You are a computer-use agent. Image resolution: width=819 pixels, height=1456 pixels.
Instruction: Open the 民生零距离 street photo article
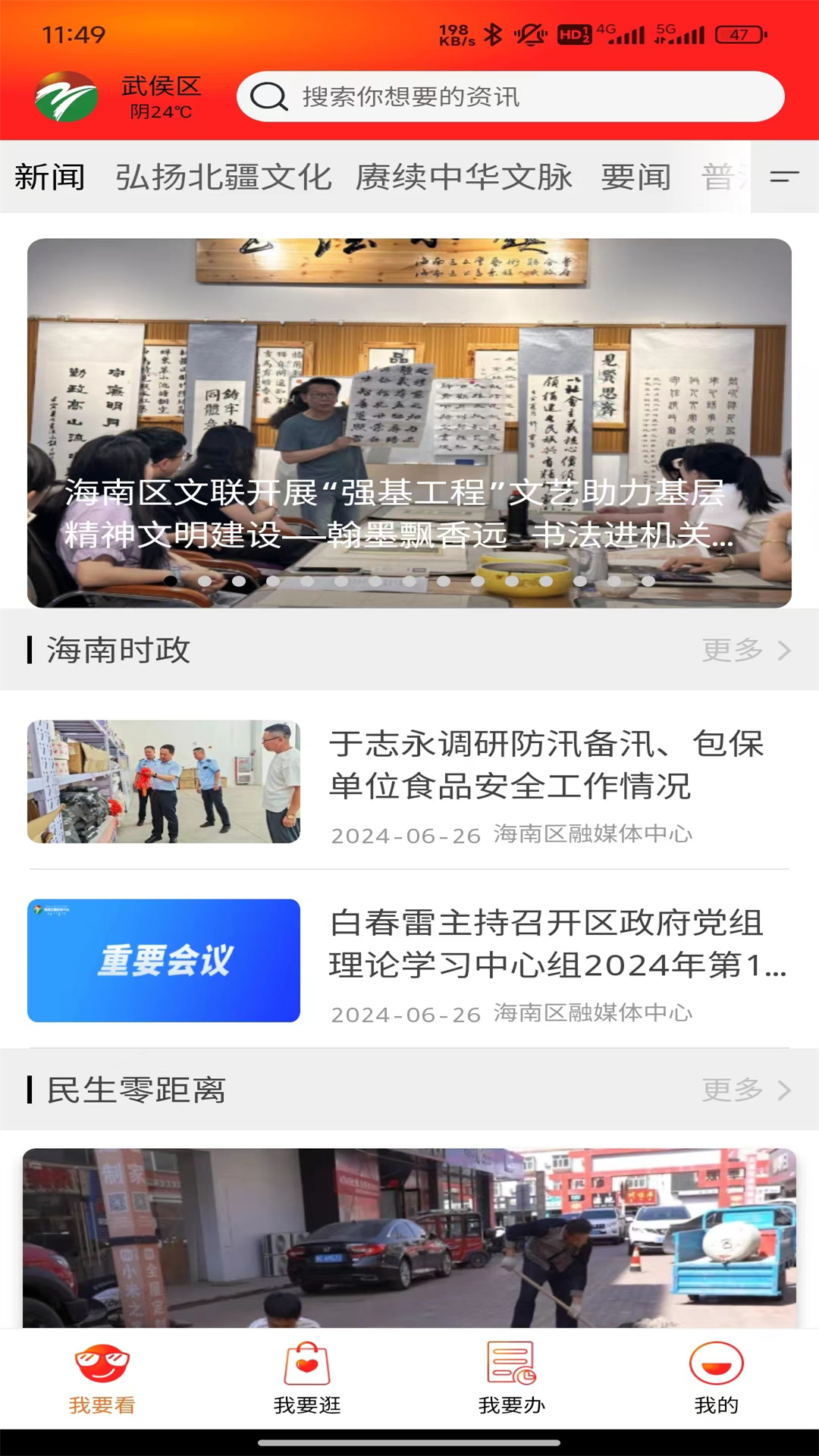tap(409, 1238)
